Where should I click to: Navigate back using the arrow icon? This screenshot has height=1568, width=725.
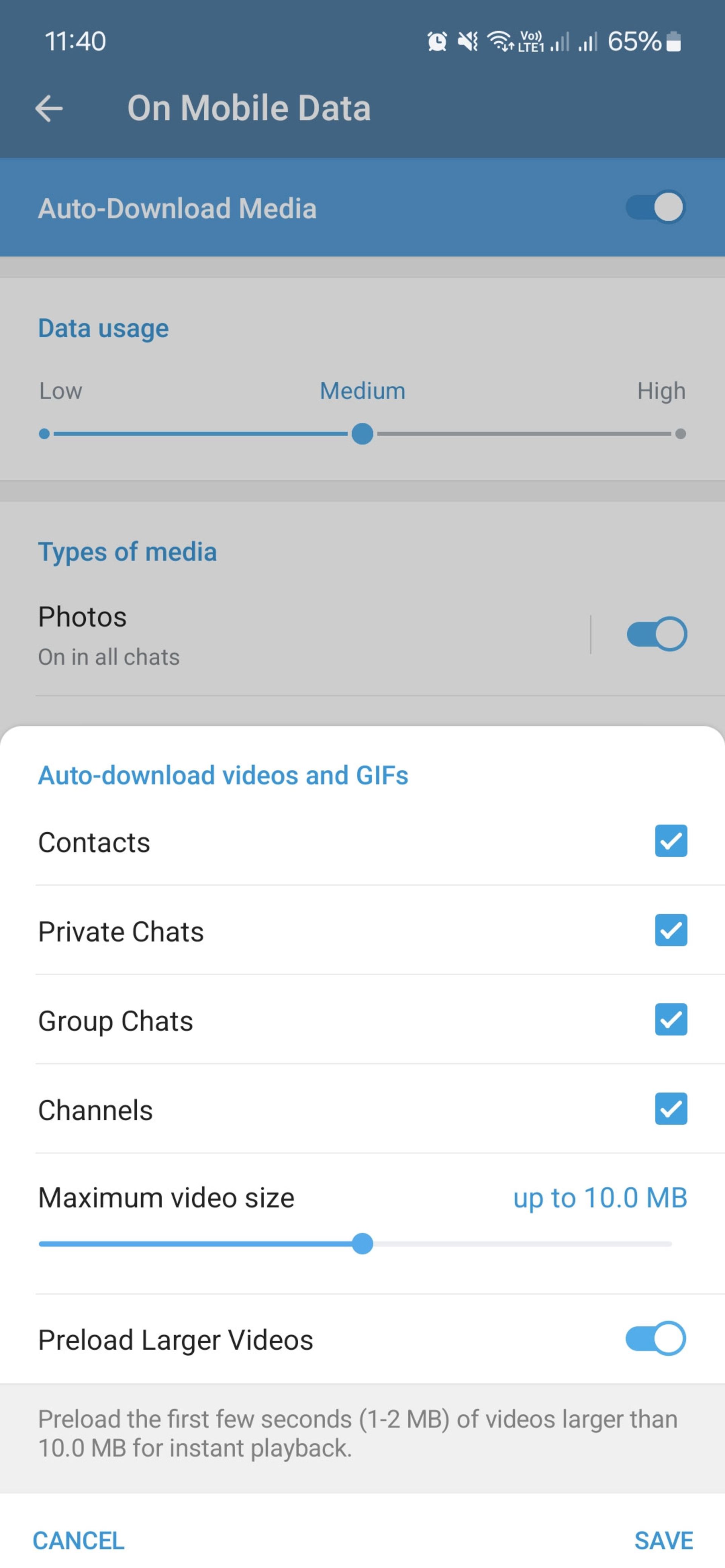(x=49, y=108)
